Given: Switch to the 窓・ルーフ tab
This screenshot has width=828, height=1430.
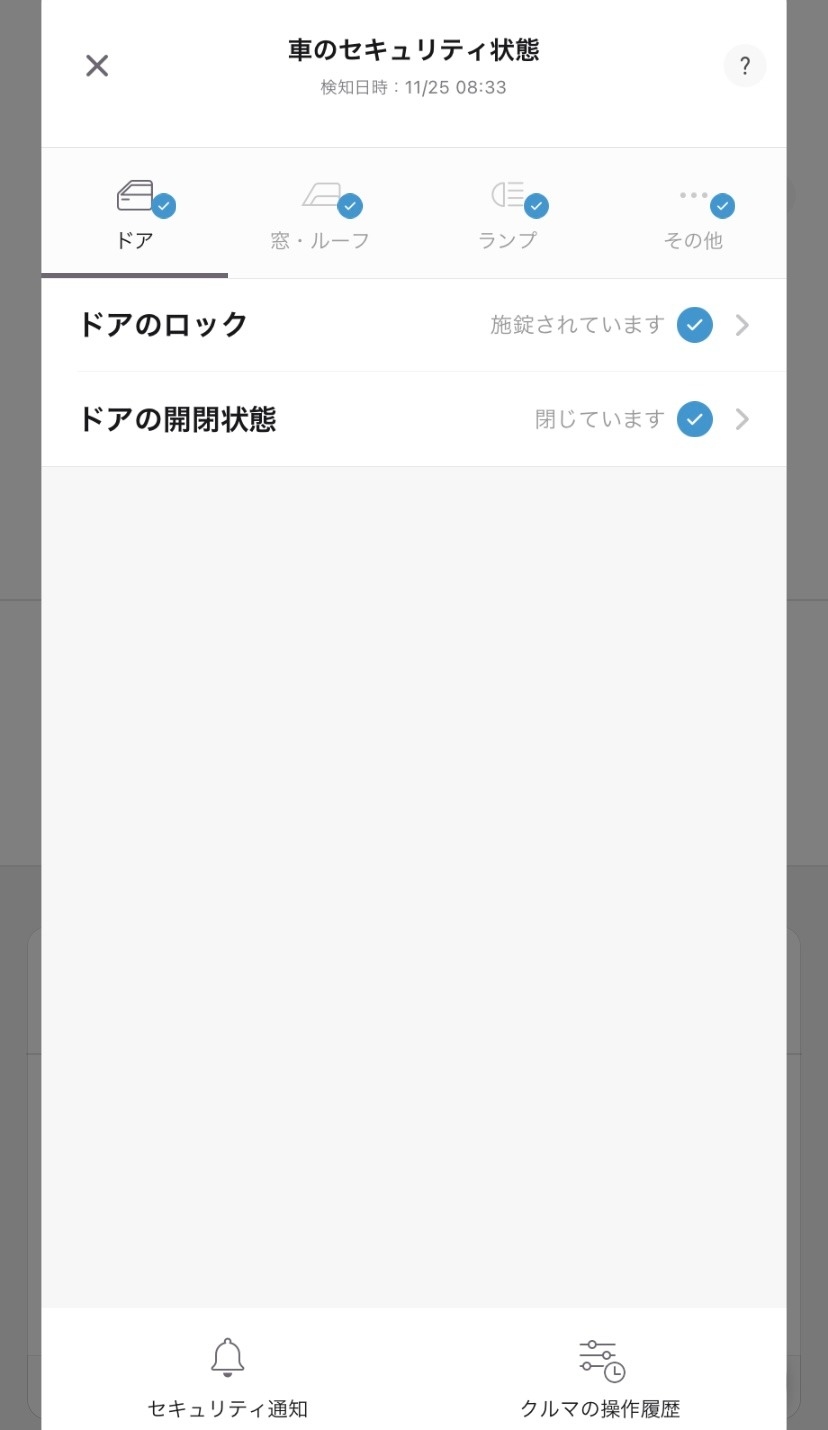Looking at the screenshot, I should 321,214.
